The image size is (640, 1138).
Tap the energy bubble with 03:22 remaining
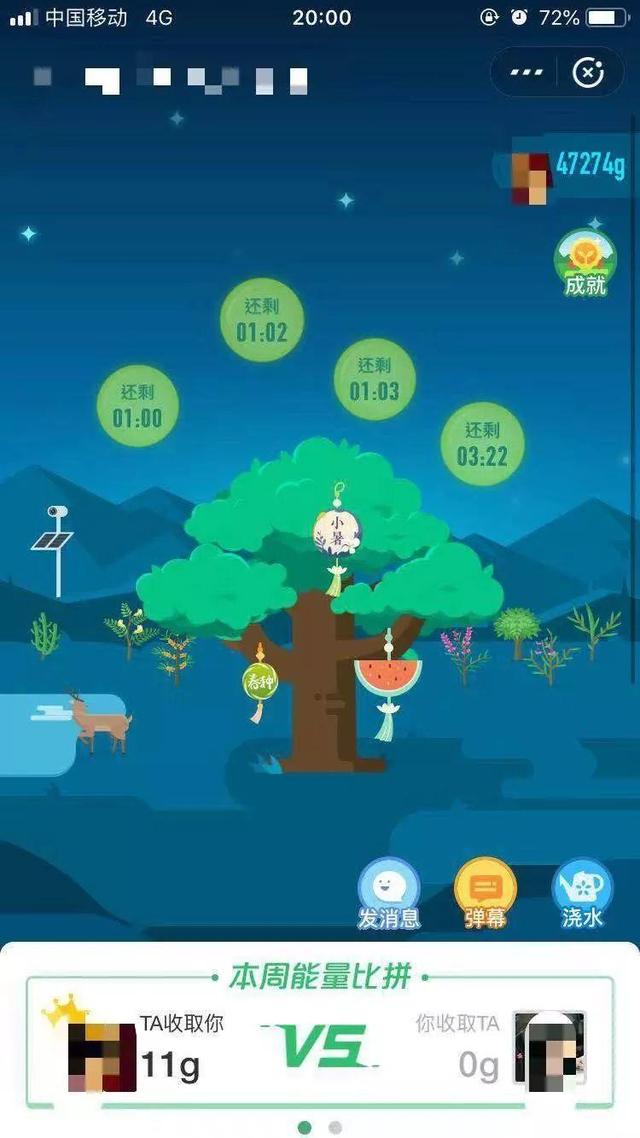(x=482, y=444)
